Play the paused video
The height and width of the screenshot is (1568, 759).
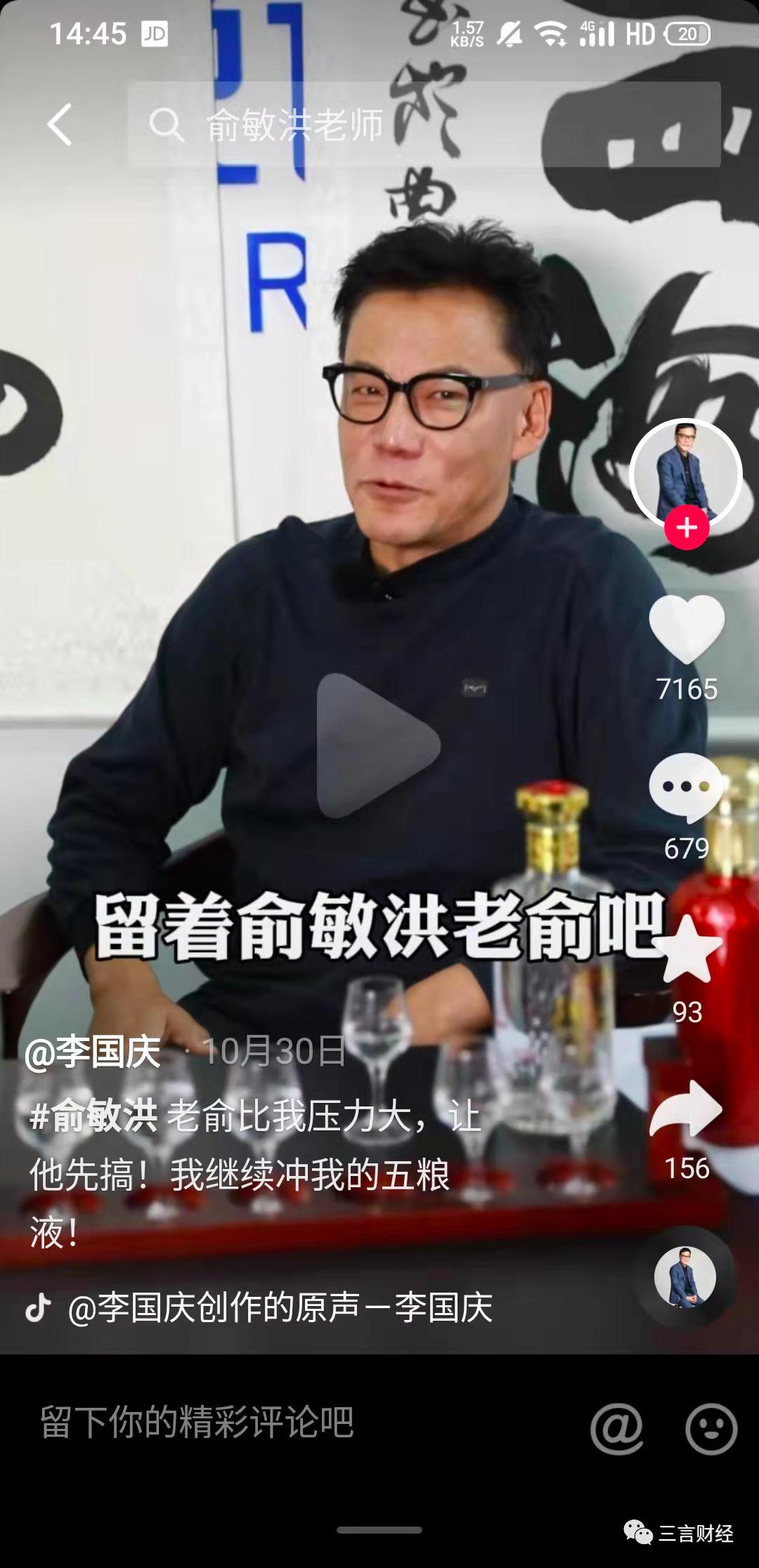pos(378,746)
